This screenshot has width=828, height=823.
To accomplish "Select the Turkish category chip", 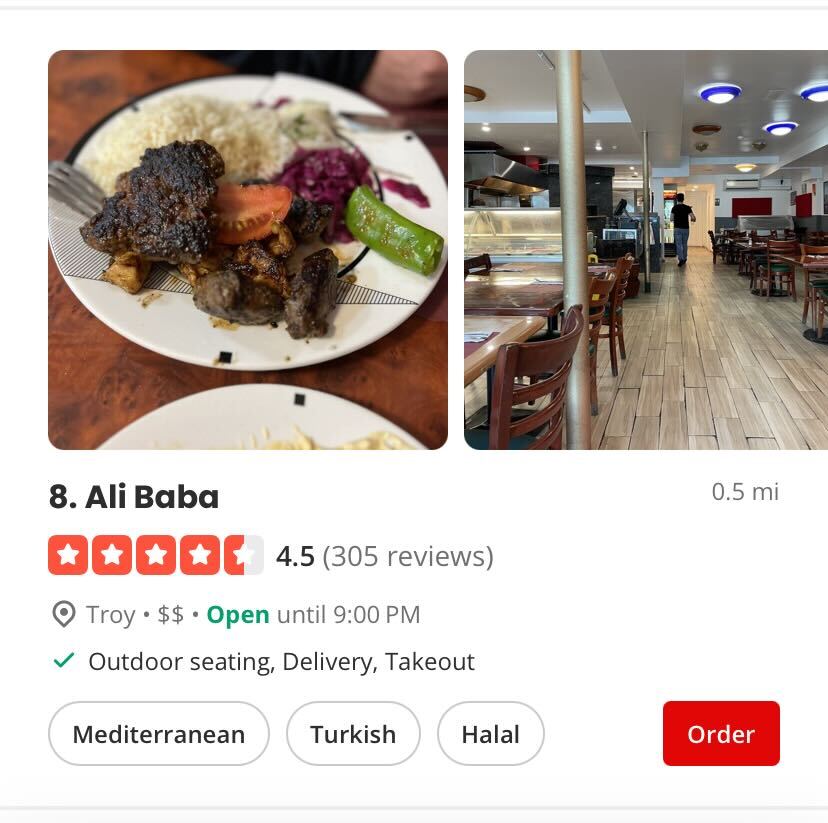I will (x=353, y=734).
